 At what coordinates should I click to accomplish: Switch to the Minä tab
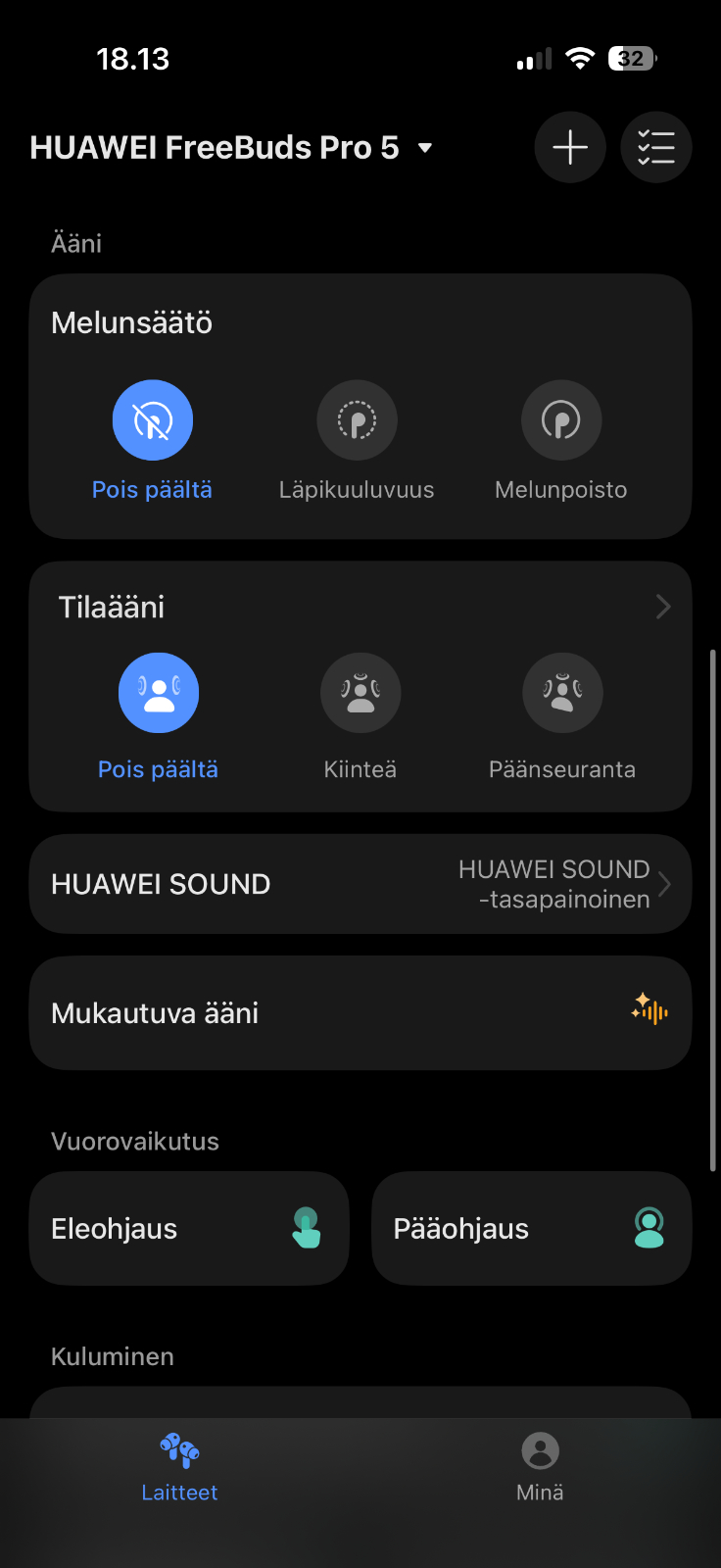click(x=540, y=1467)
